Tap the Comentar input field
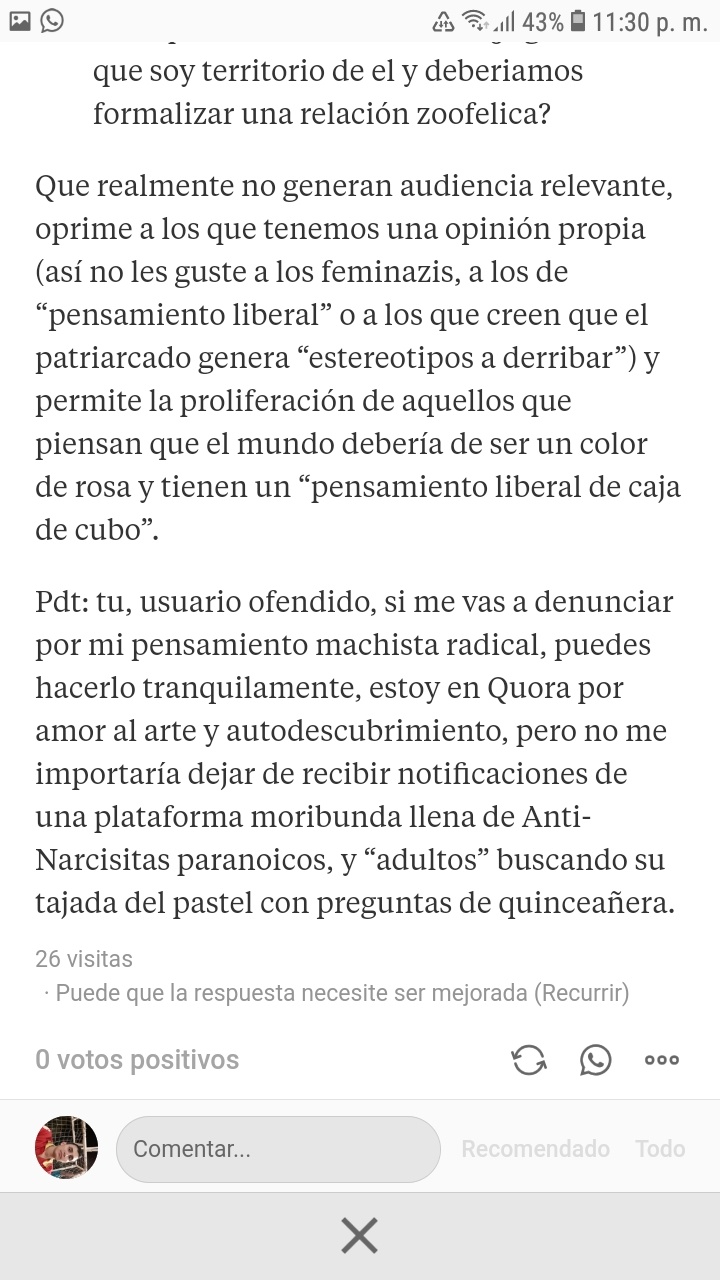The width and height of the screenshot is (720, 1280). (278, 1149)
